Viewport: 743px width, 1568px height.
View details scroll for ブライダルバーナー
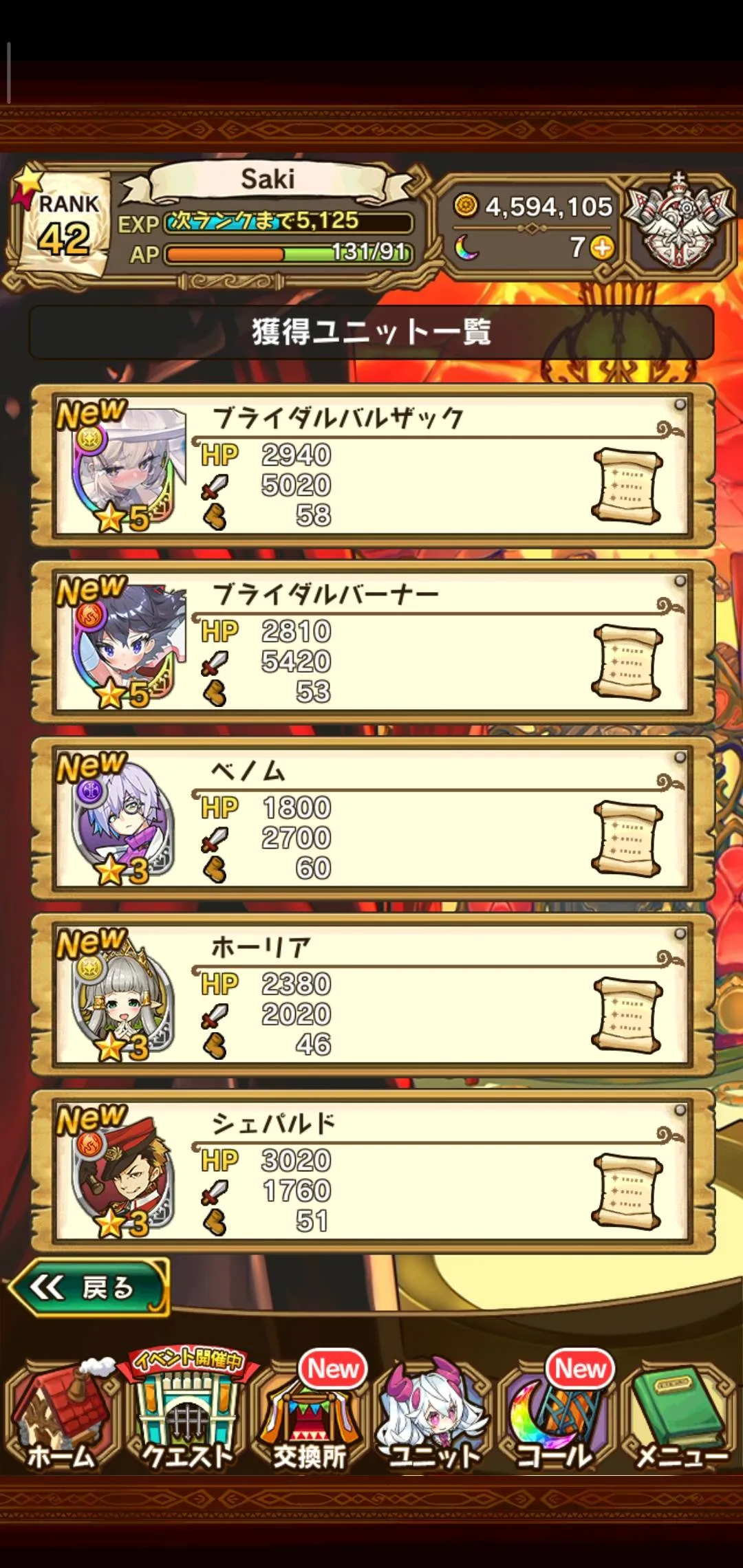tap(627, 662)
